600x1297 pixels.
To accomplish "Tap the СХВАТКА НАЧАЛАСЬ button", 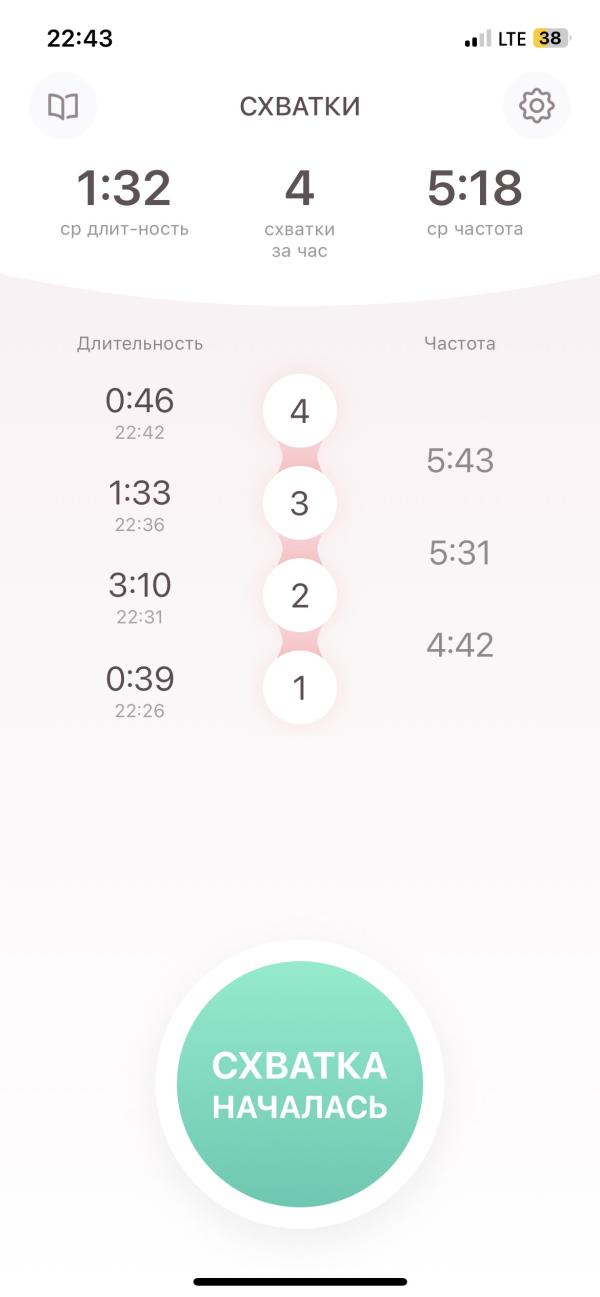I will pyautogui.click(x=300, y=1085).
